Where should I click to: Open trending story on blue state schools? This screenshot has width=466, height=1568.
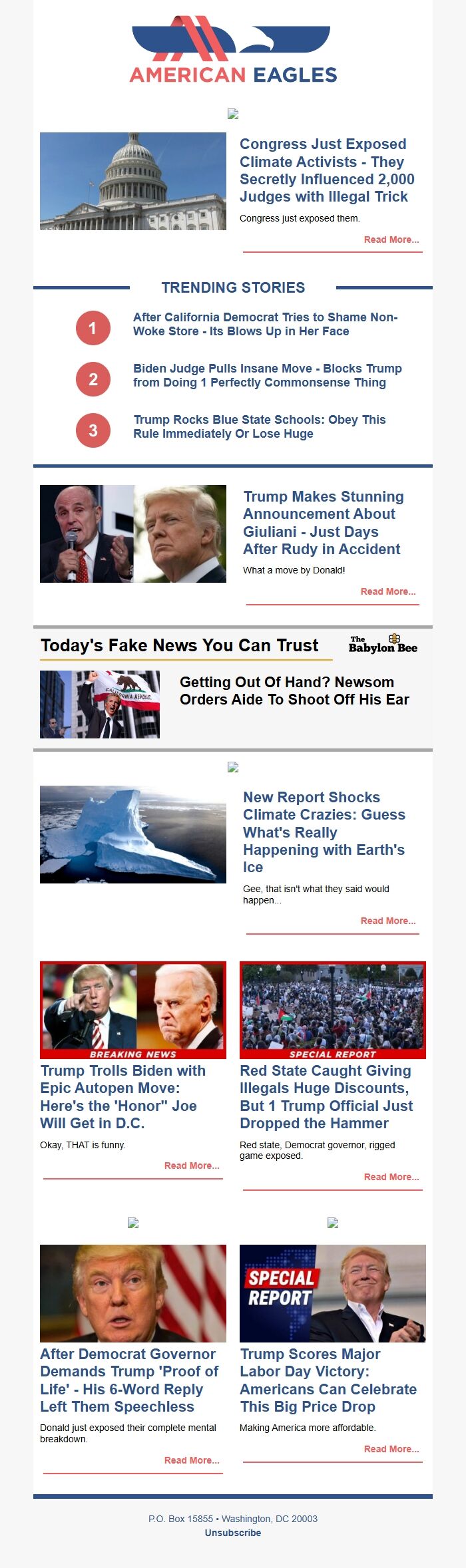click(x=259, y=427)
